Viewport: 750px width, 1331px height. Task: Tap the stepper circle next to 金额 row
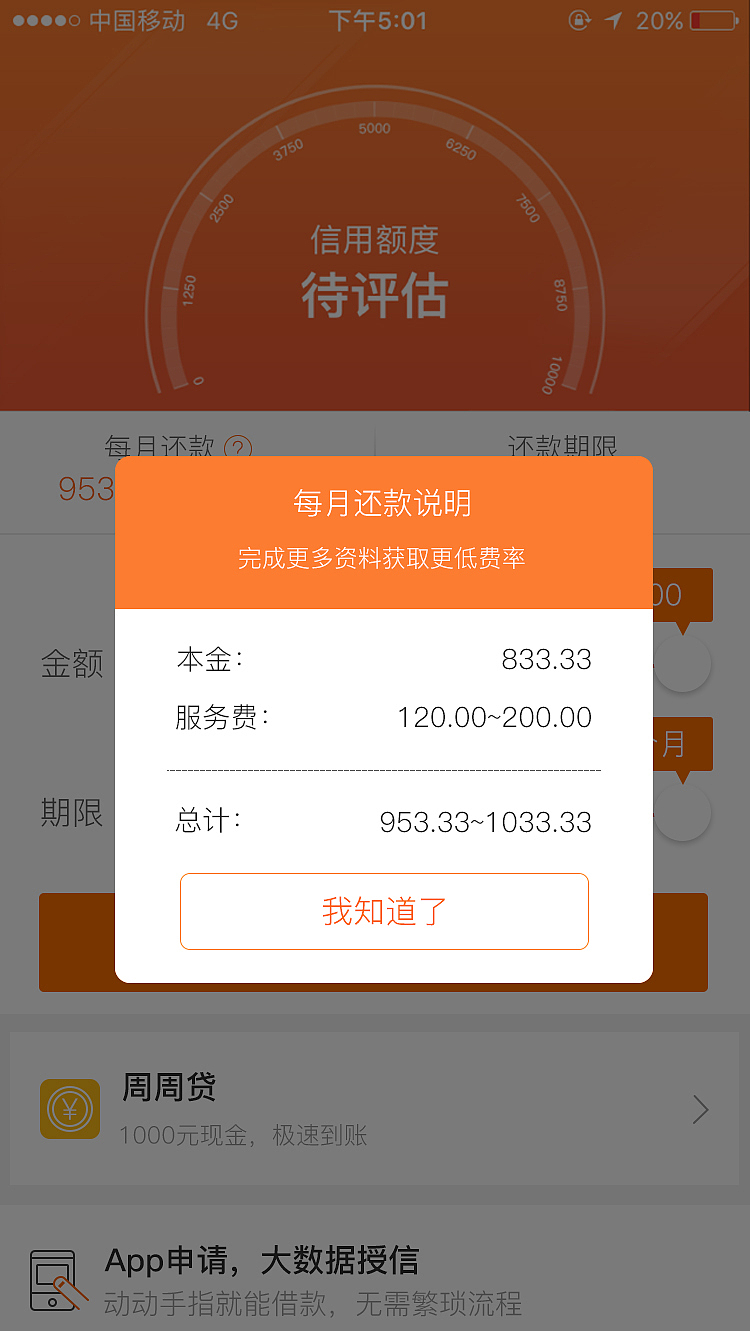coord(682,663)
